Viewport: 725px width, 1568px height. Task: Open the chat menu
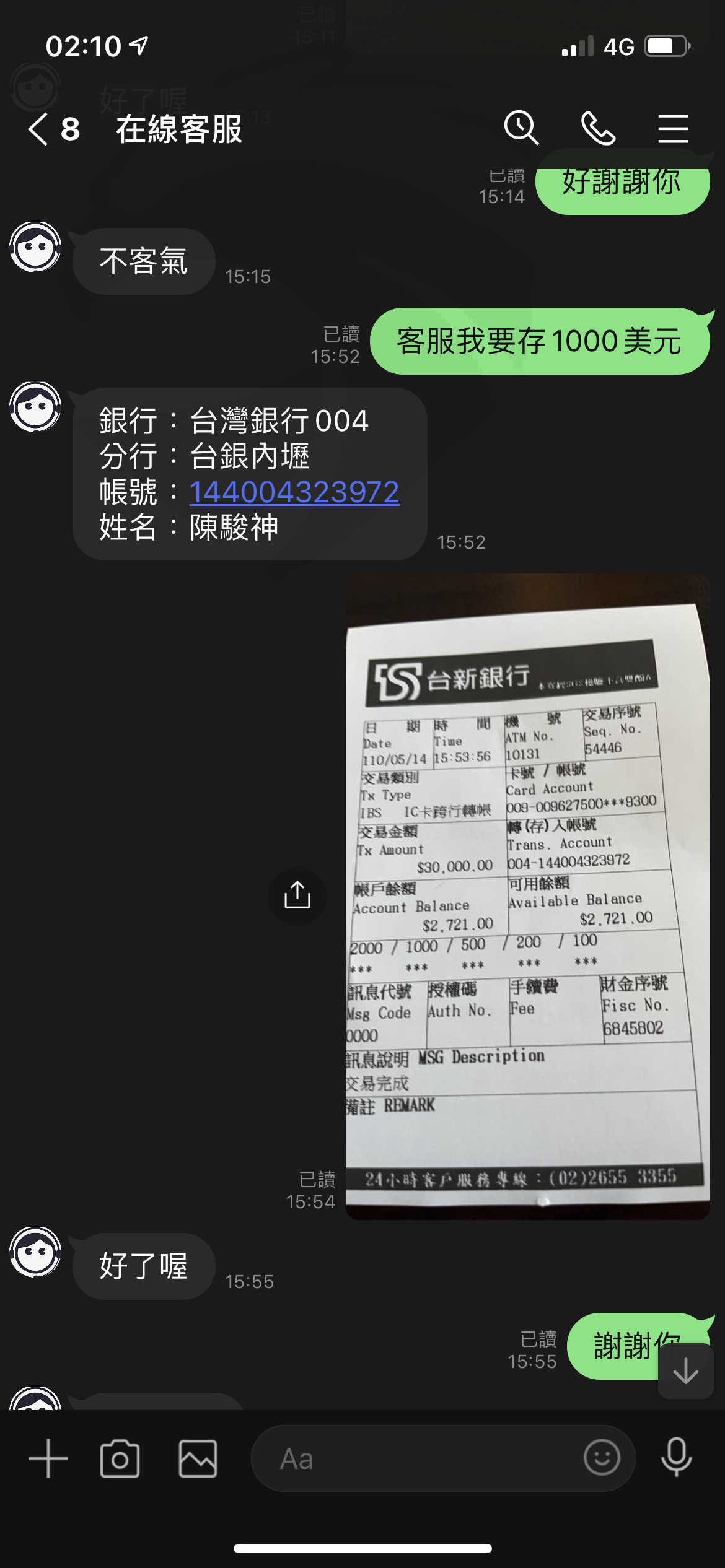tap(674, 128)
